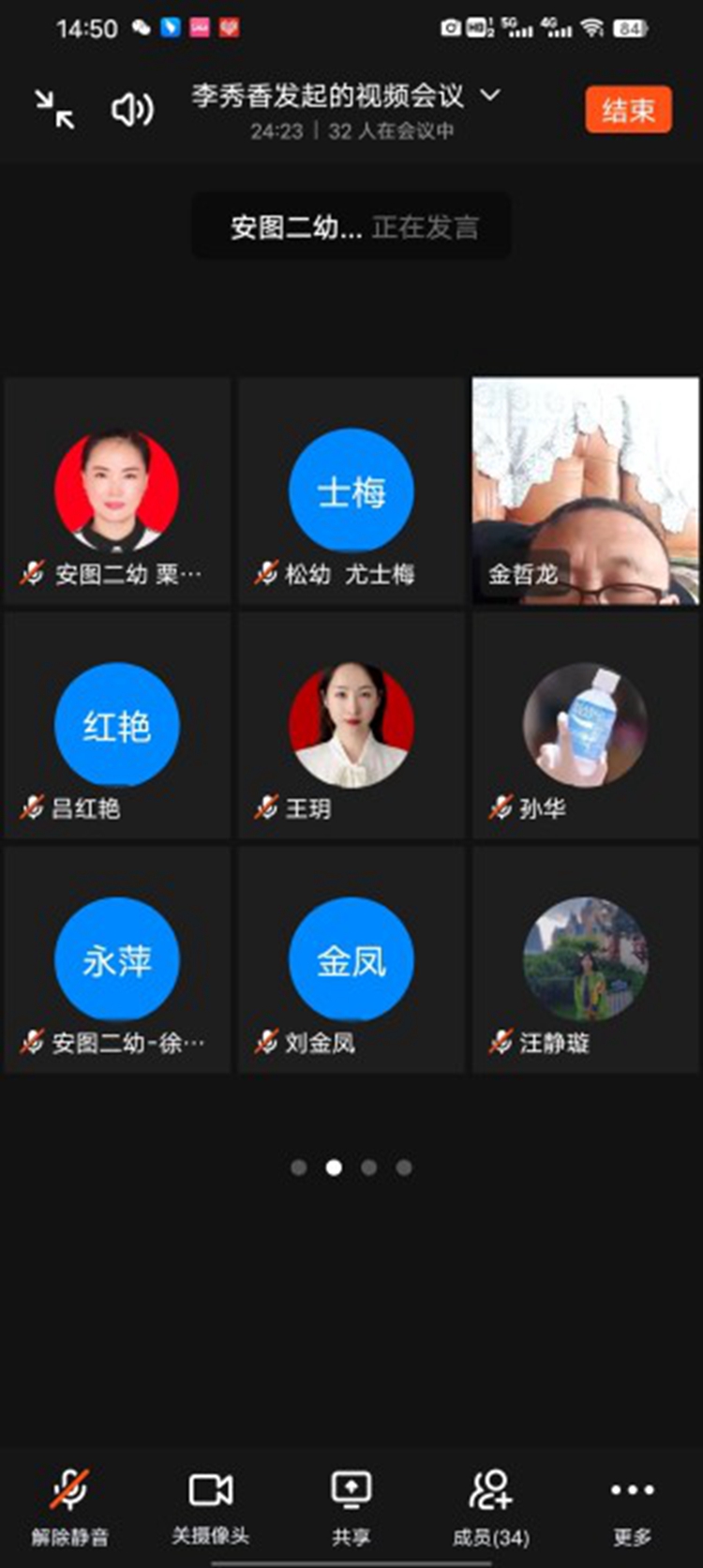The width and height of the screenshot is (703, 1568).
Task: Select the 安图二幼-徐 participant tile
Action: point(117,959)
